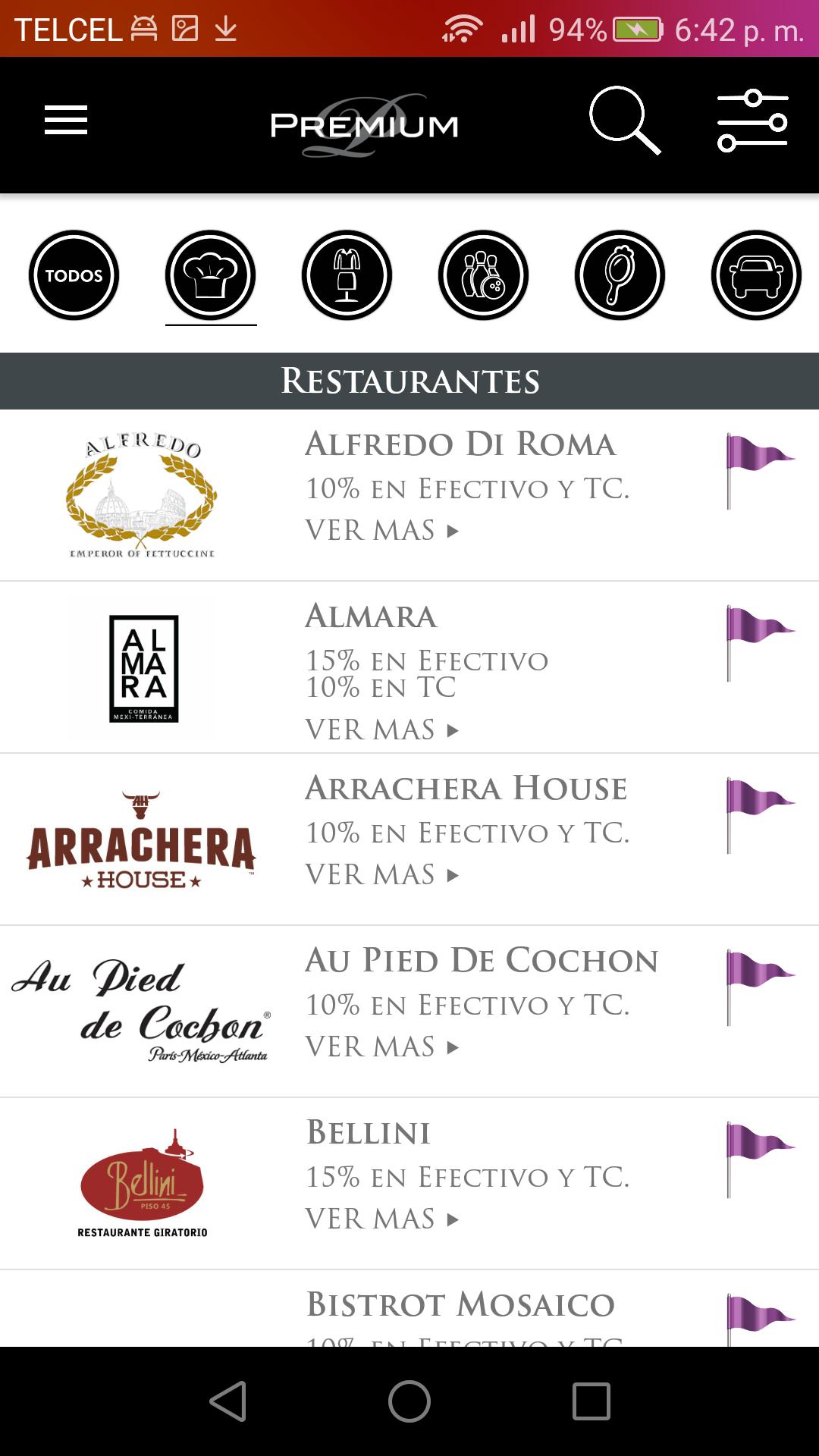The height and width of the screenshot is (1456, 819).
Task: View more about Alfredo Di Roma
Action: [x=381, y=530]
